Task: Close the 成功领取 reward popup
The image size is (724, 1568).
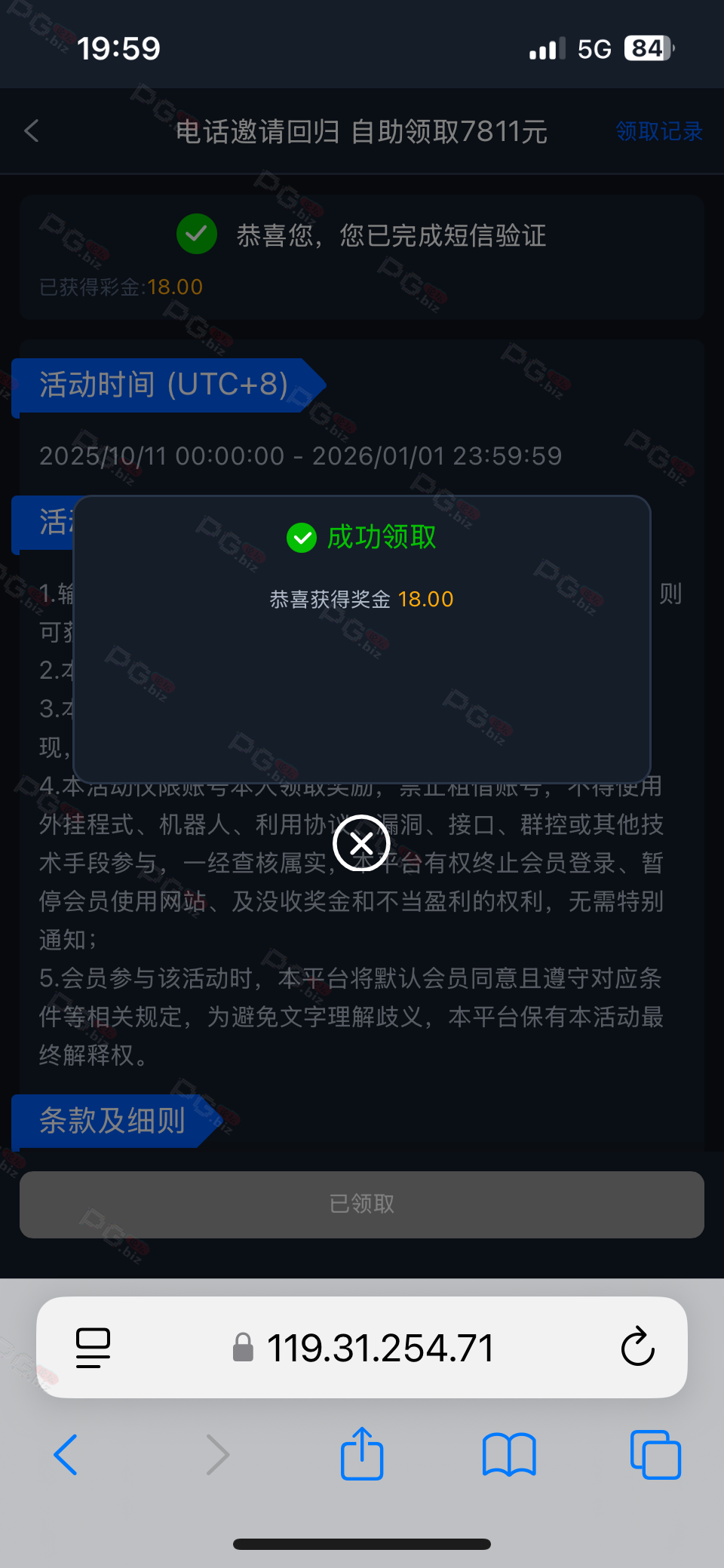Action: click(361, 843)
